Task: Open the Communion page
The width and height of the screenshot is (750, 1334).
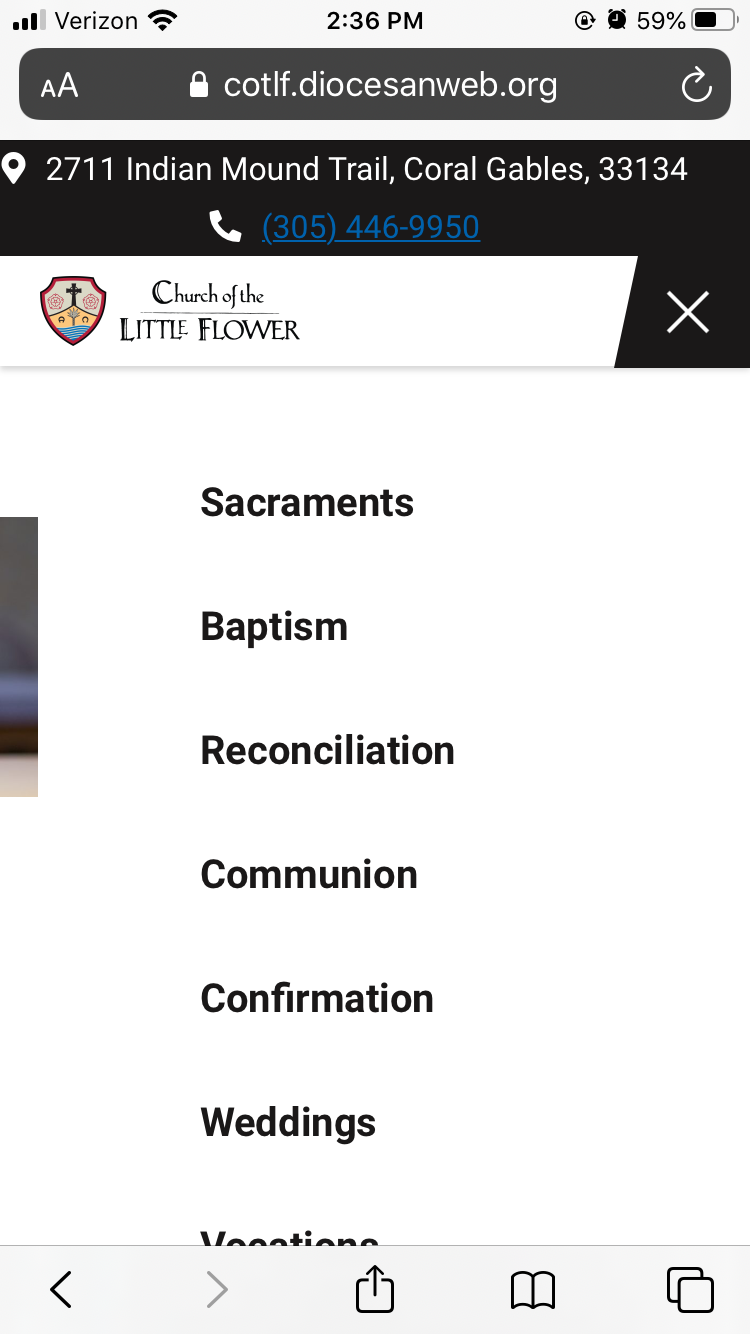Action: click(309, 875)
